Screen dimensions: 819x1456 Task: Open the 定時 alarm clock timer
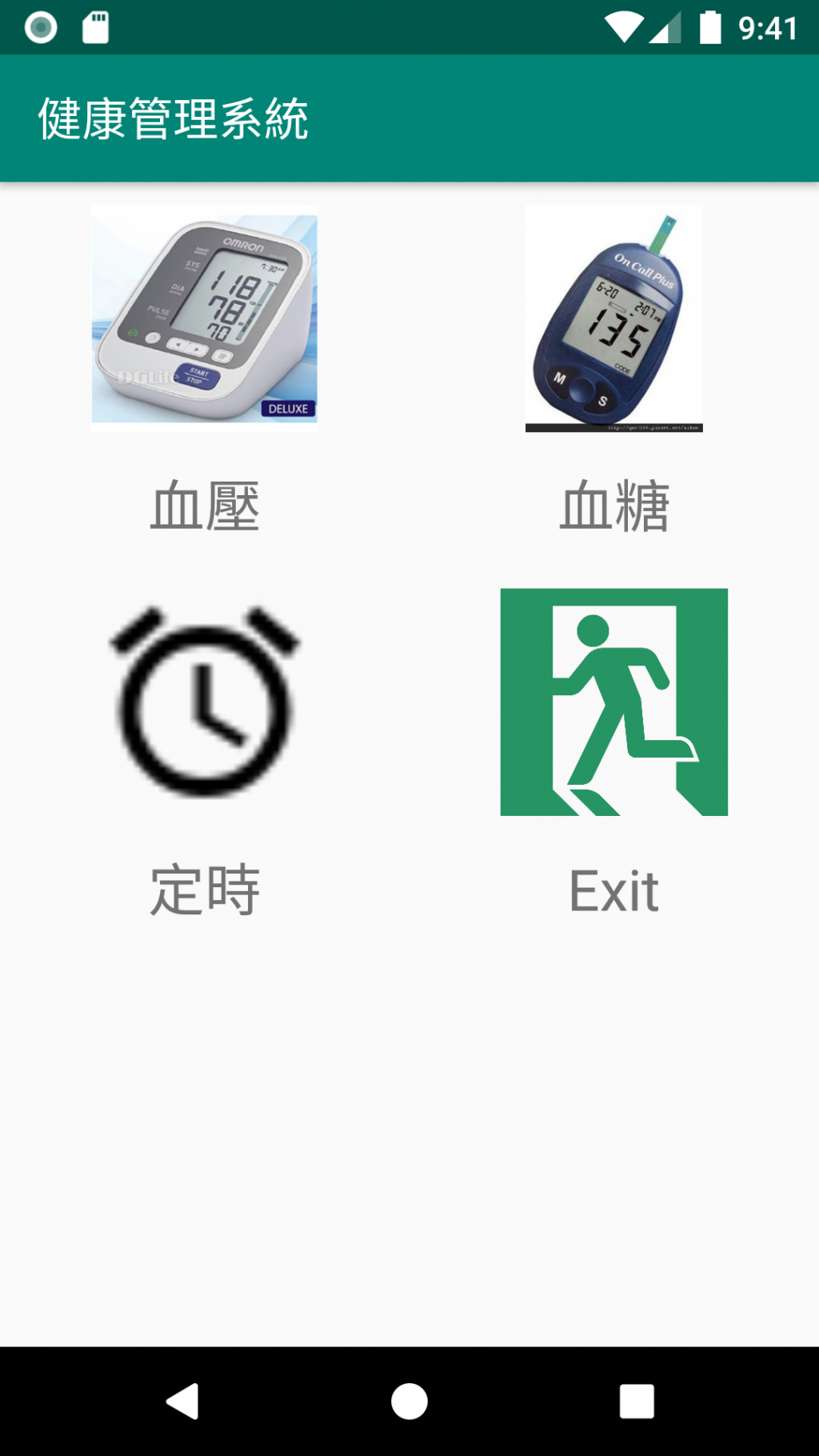pyautogui.click(x=205, y=702)
